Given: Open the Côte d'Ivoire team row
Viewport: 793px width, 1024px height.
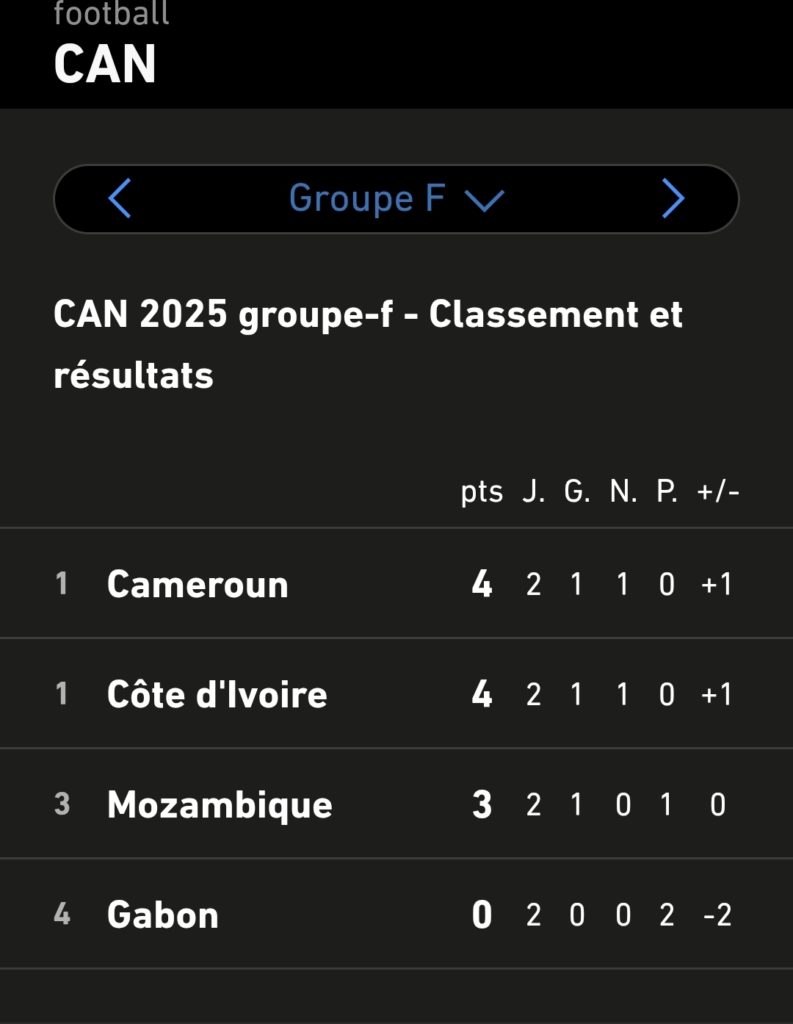Looking at the screenshot, I should pos(217,694).
